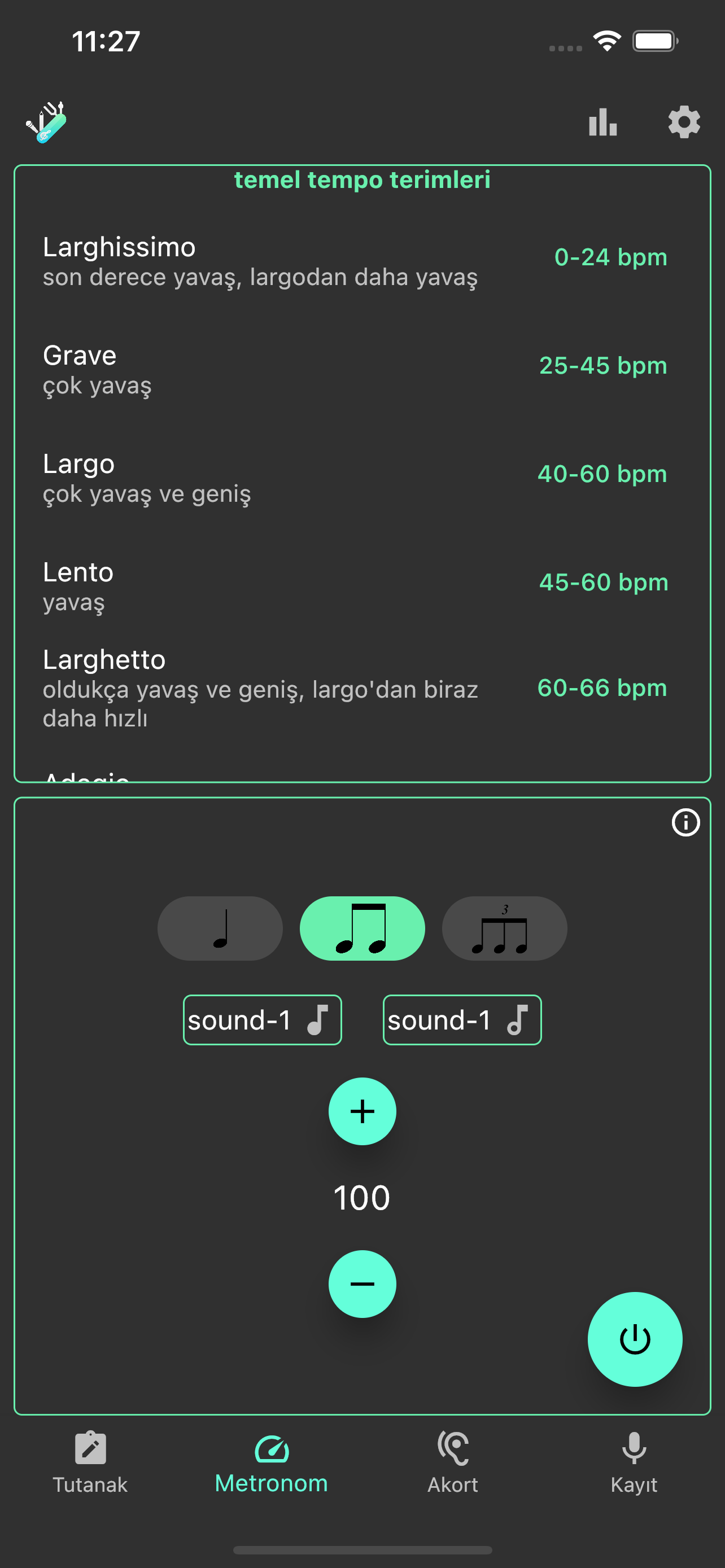Open the settings gear
This screenshot has height=1568, width=725.
(684, 122)
